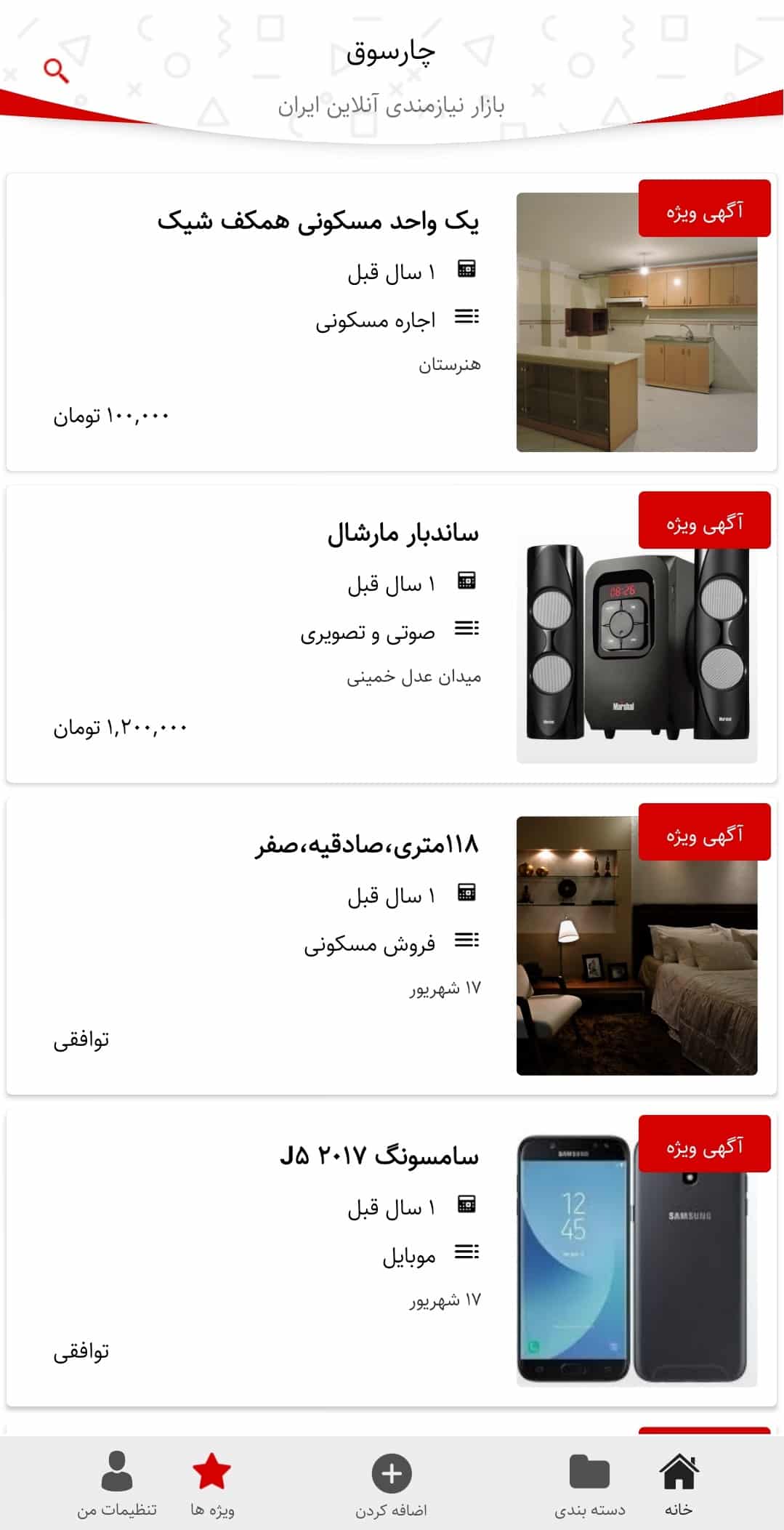Switch to the ویژه ها tab
The height and width of the screenshot is (1530, 784).
point(211,1484)
